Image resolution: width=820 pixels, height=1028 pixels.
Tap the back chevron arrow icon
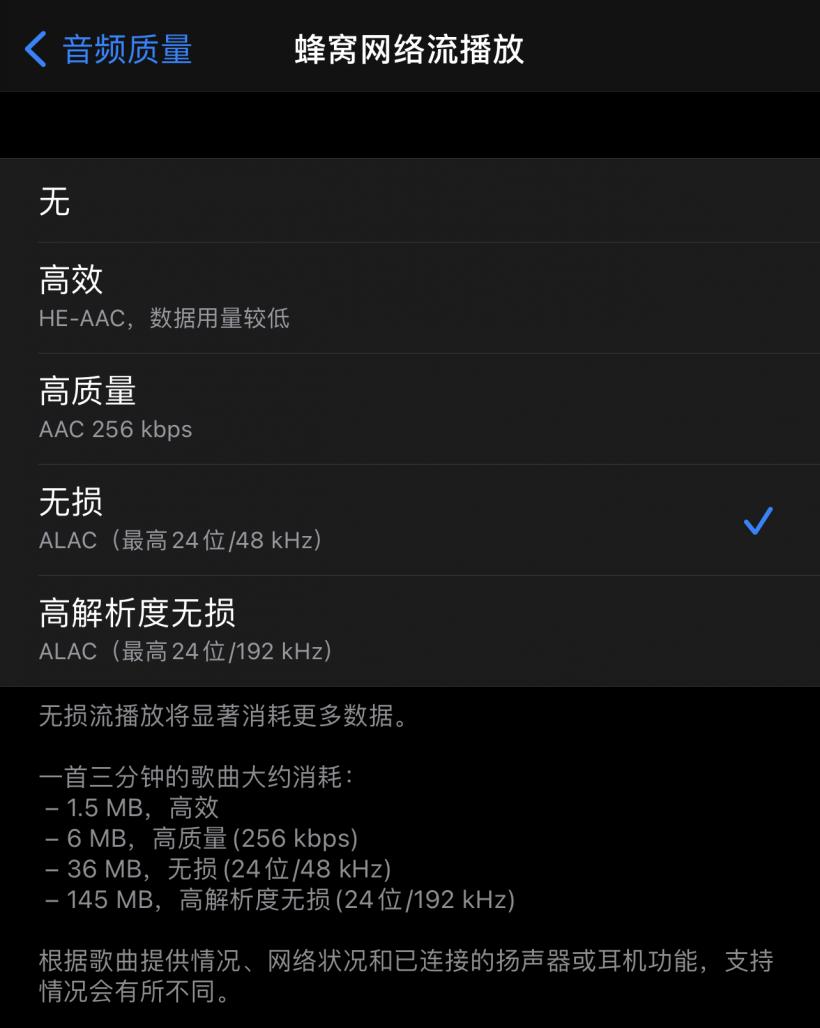coord(36,47)
